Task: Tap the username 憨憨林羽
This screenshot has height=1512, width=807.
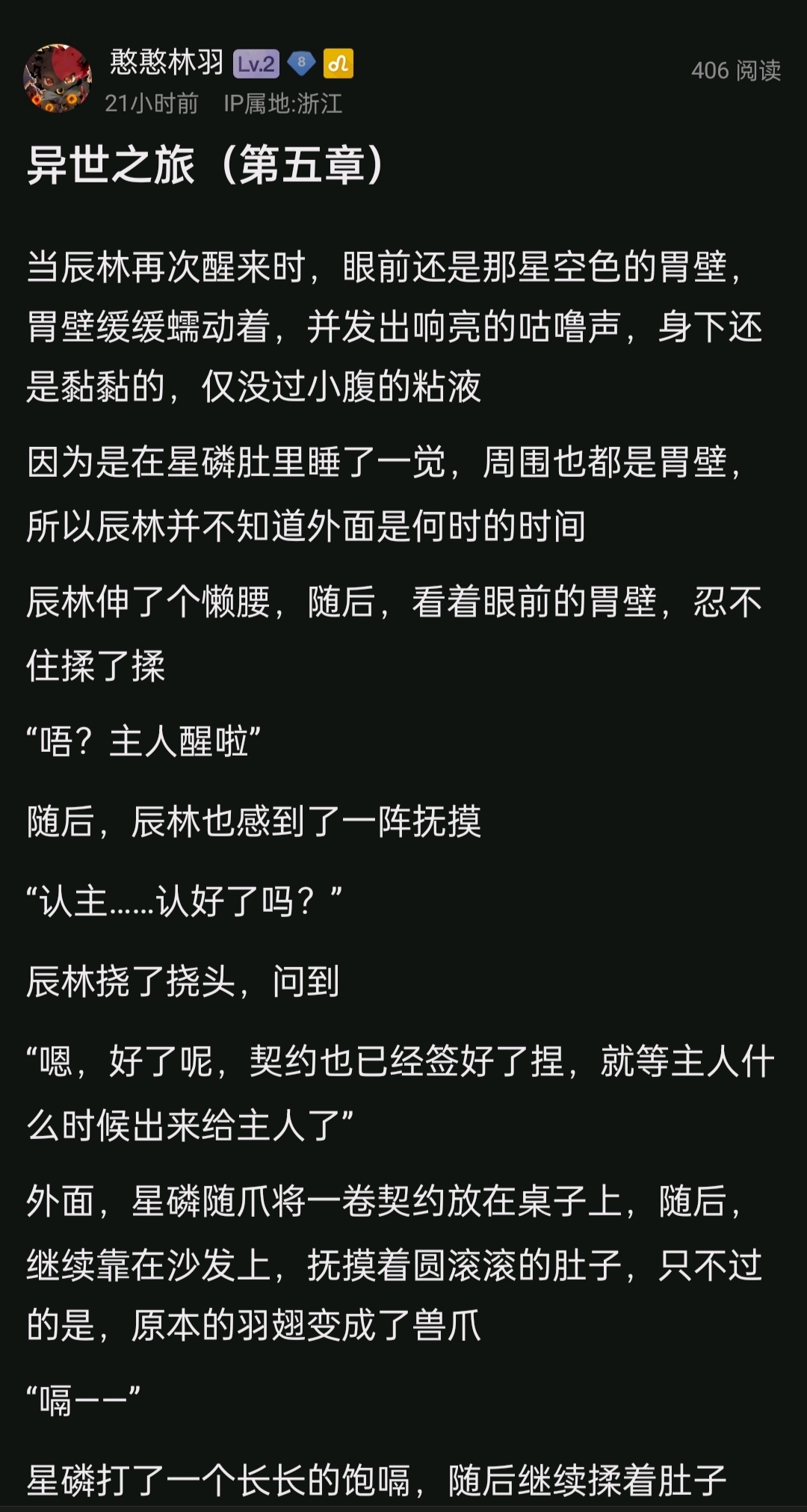Action: (167, 62)
